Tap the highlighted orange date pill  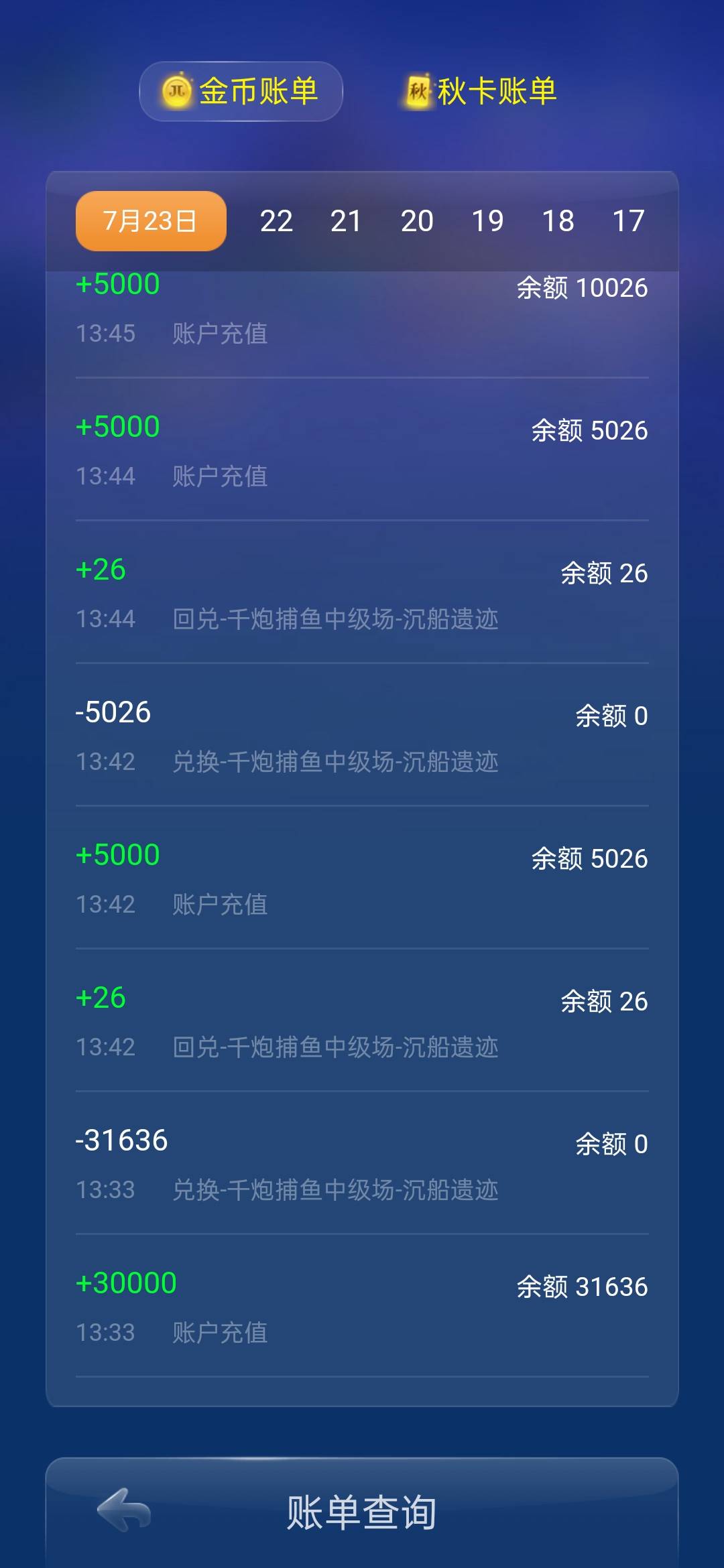[x=149, y=220]
